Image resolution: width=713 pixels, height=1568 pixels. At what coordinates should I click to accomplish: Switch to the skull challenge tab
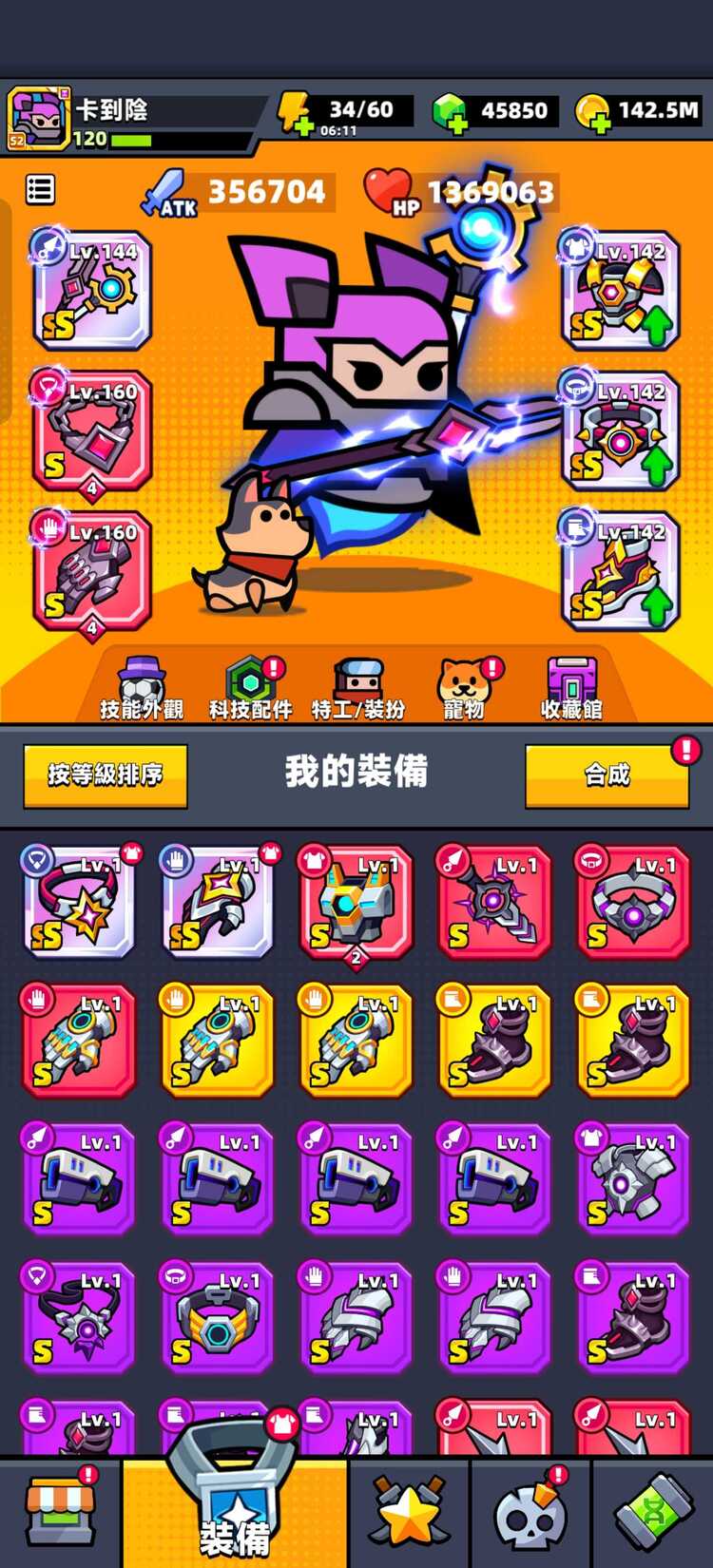[x=531, y=1511]
